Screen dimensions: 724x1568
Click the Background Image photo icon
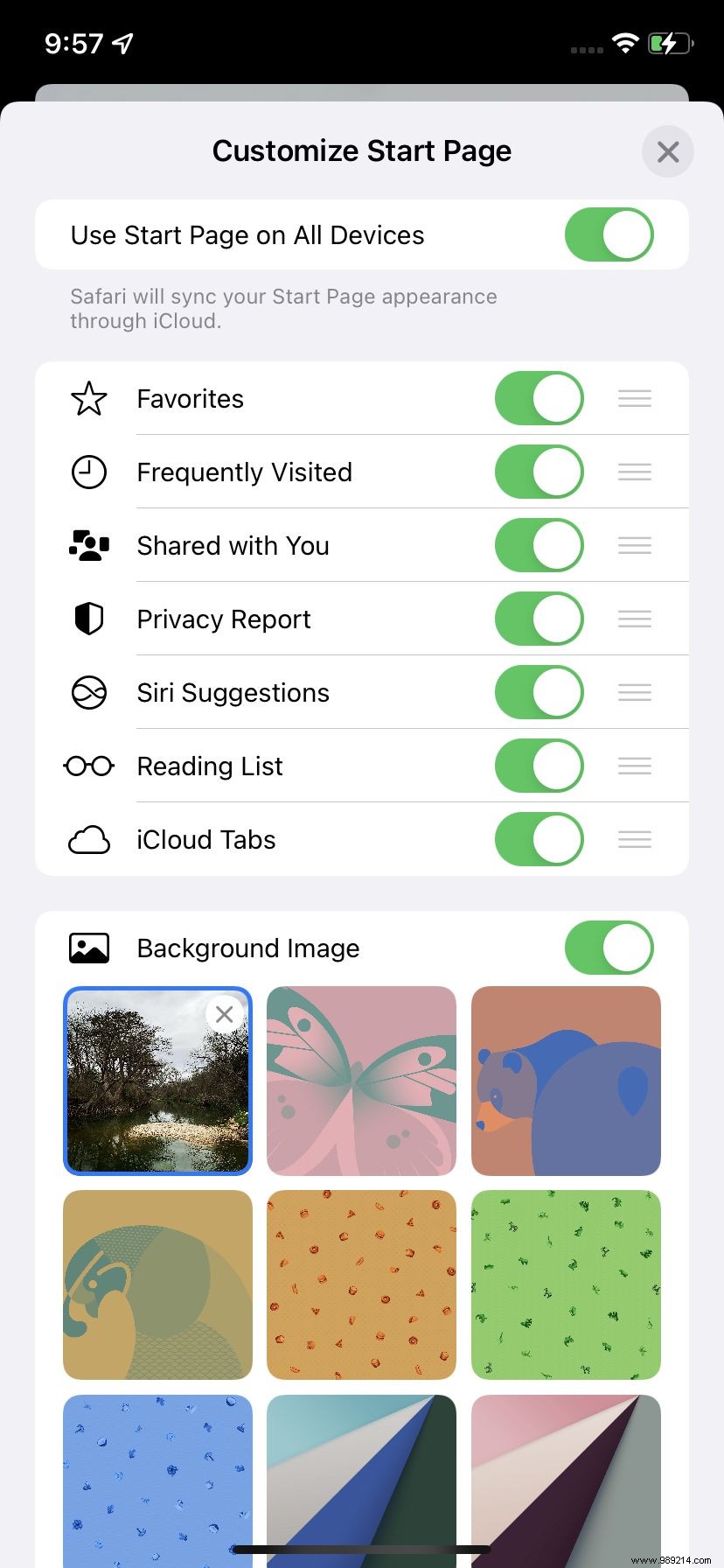[x=87, y=948]
